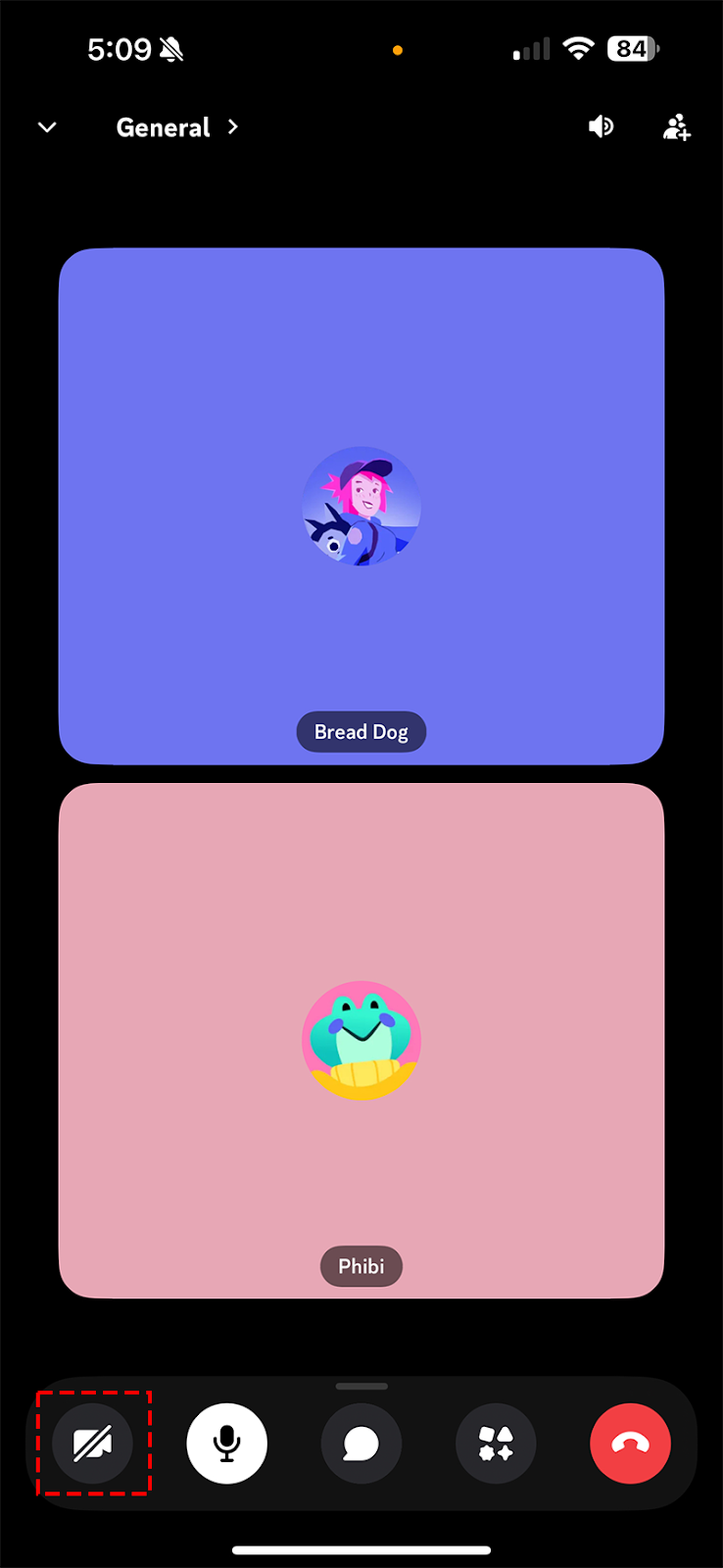
Task: Open Phibi's participant tile
Action: pyautogui.click(x=361, y=1041)
